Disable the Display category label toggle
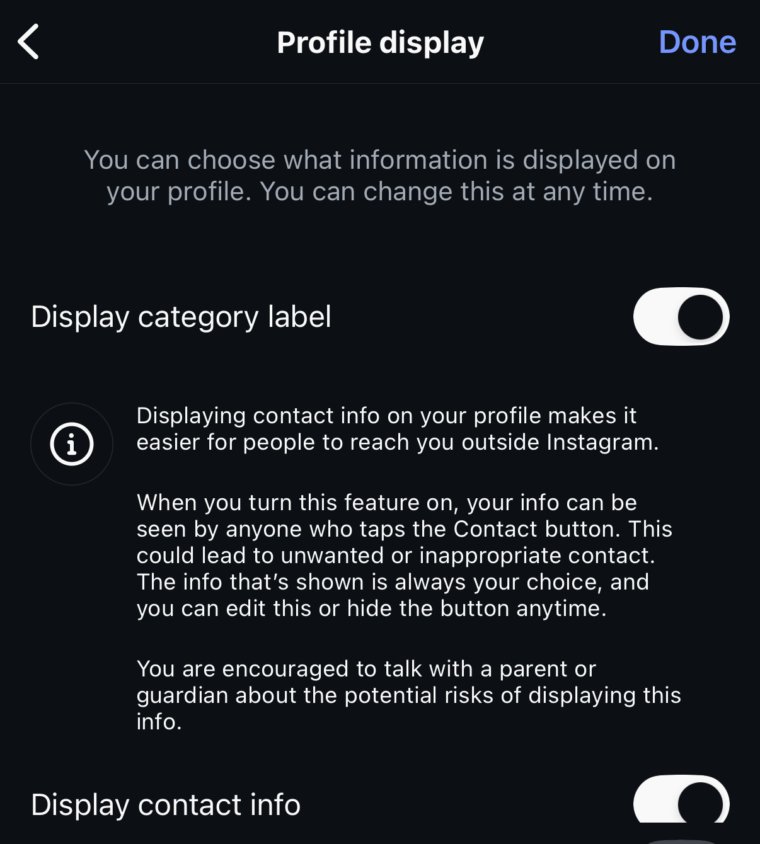 click(x=681, y=317)
